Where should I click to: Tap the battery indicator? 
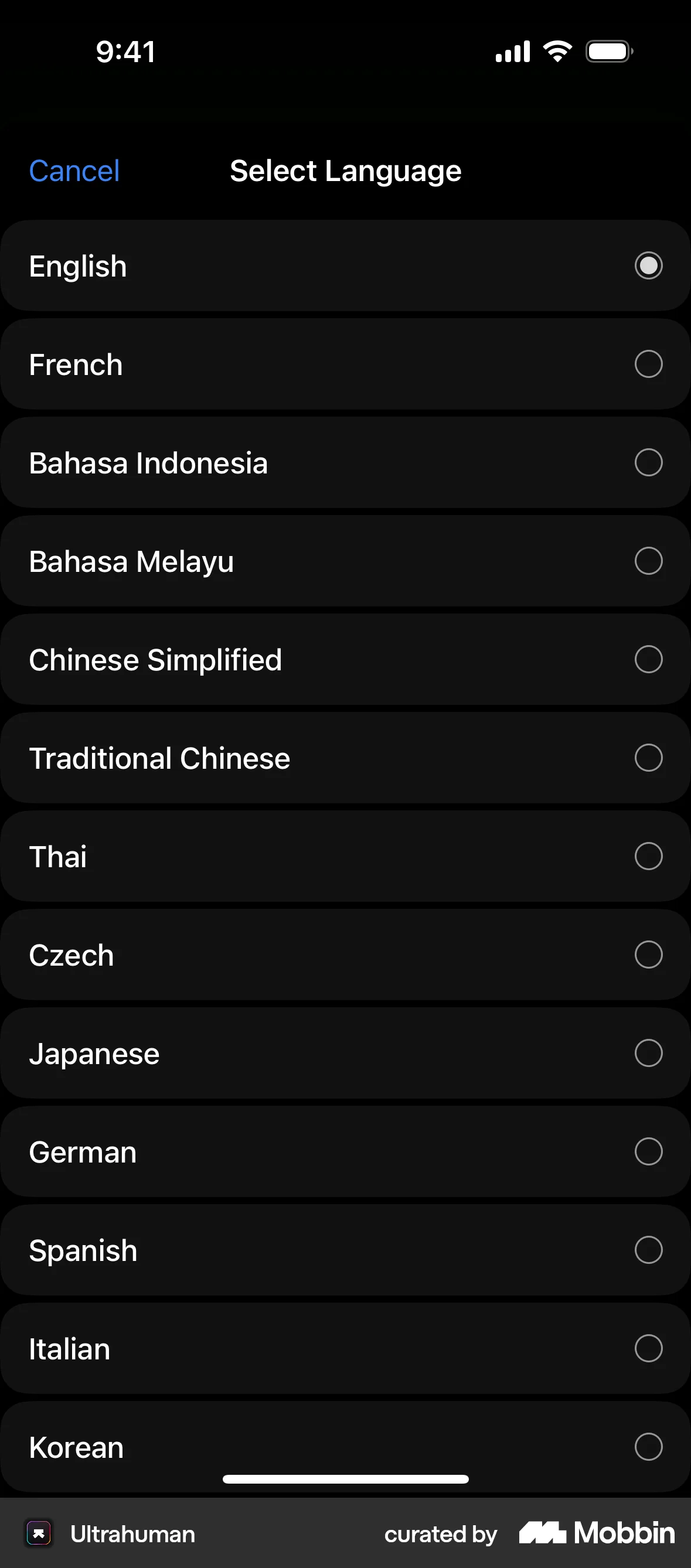pyautogui.click(x=608, y=50)
